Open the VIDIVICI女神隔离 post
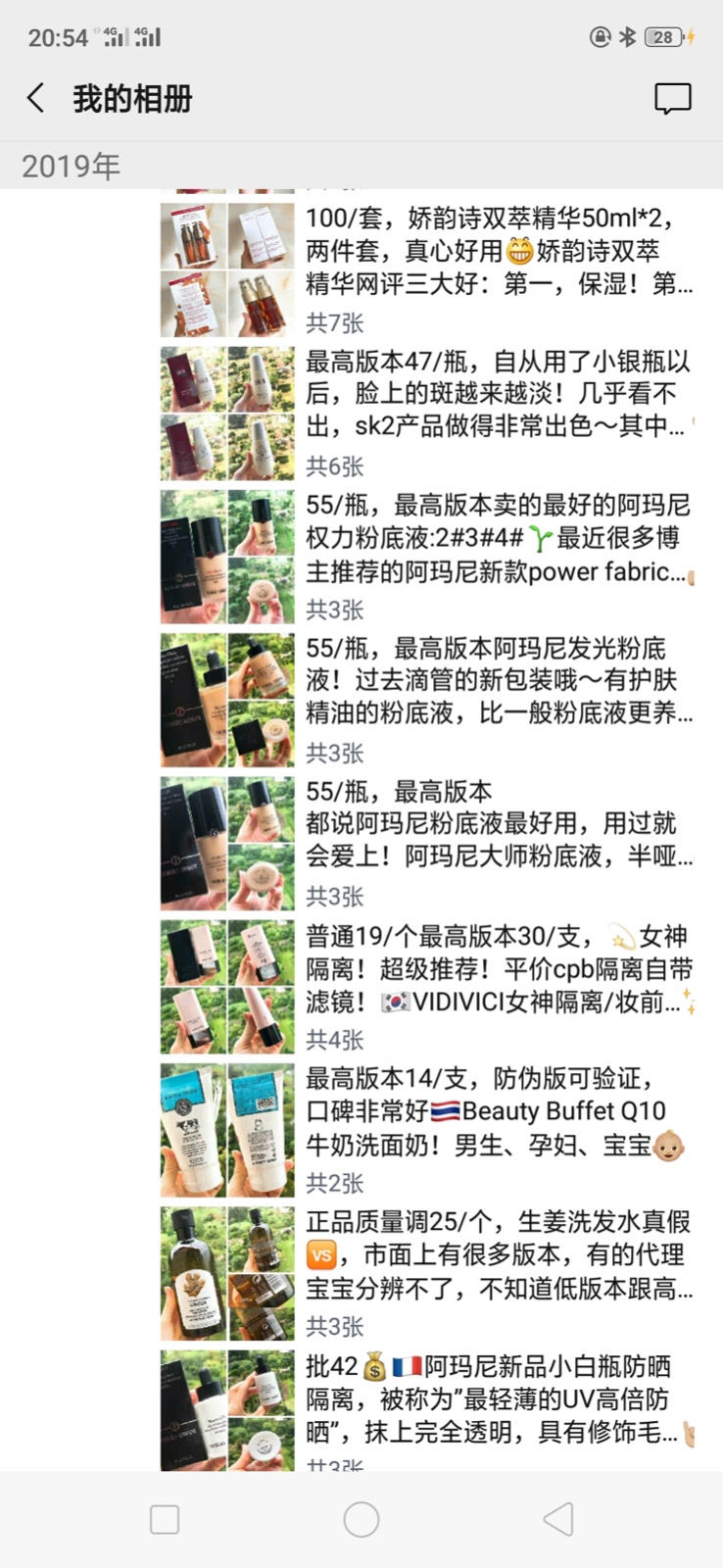 (x=498, y=968)
